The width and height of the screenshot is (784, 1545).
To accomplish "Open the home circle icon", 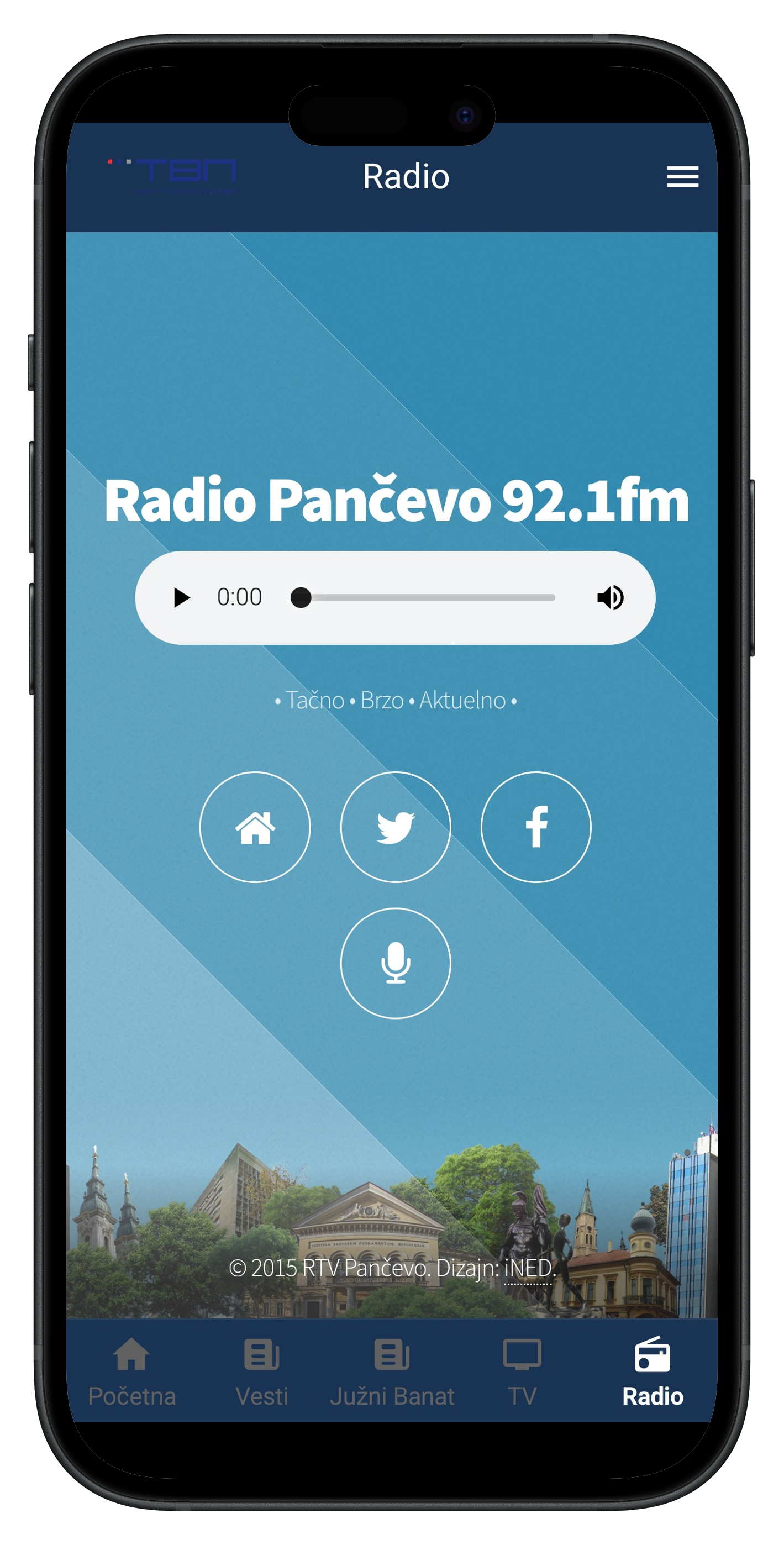I will click(x=255, y=827).
